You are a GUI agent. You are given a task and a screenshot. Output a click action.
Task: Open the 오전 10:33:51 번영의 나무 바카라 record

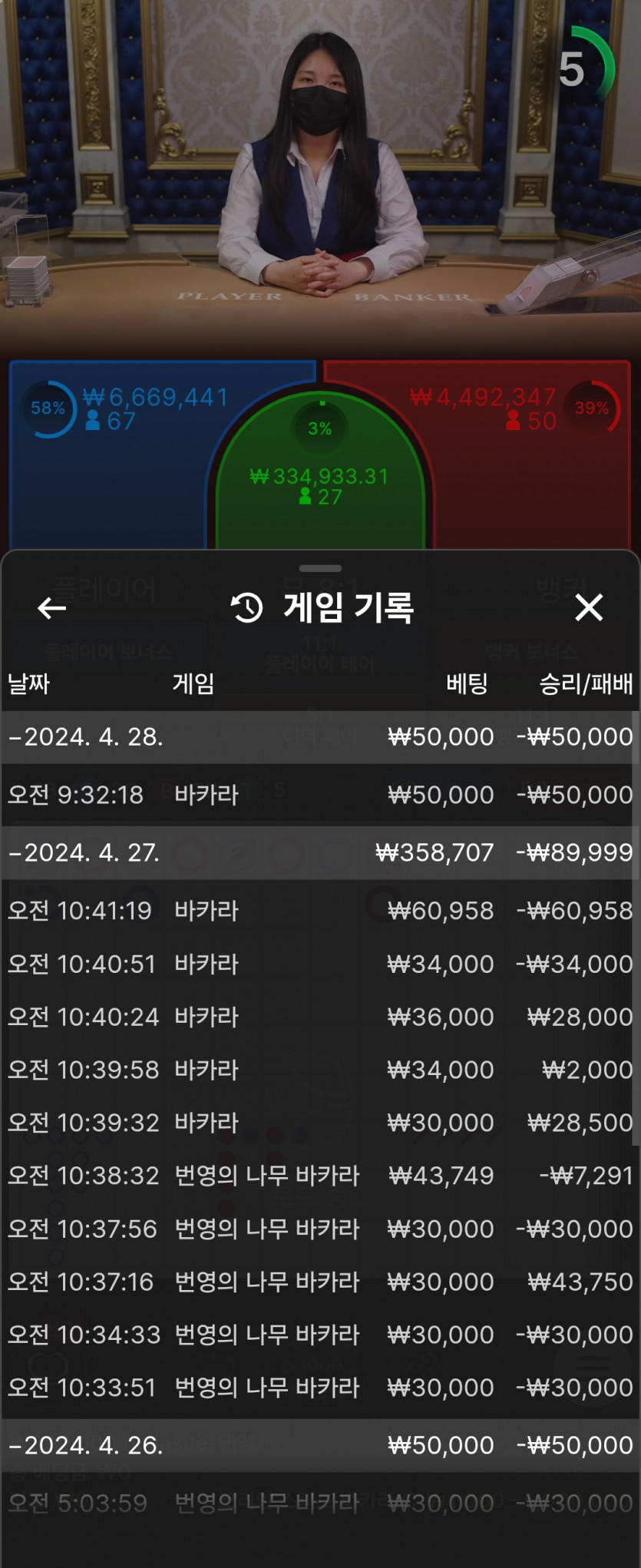point(319,1388)
